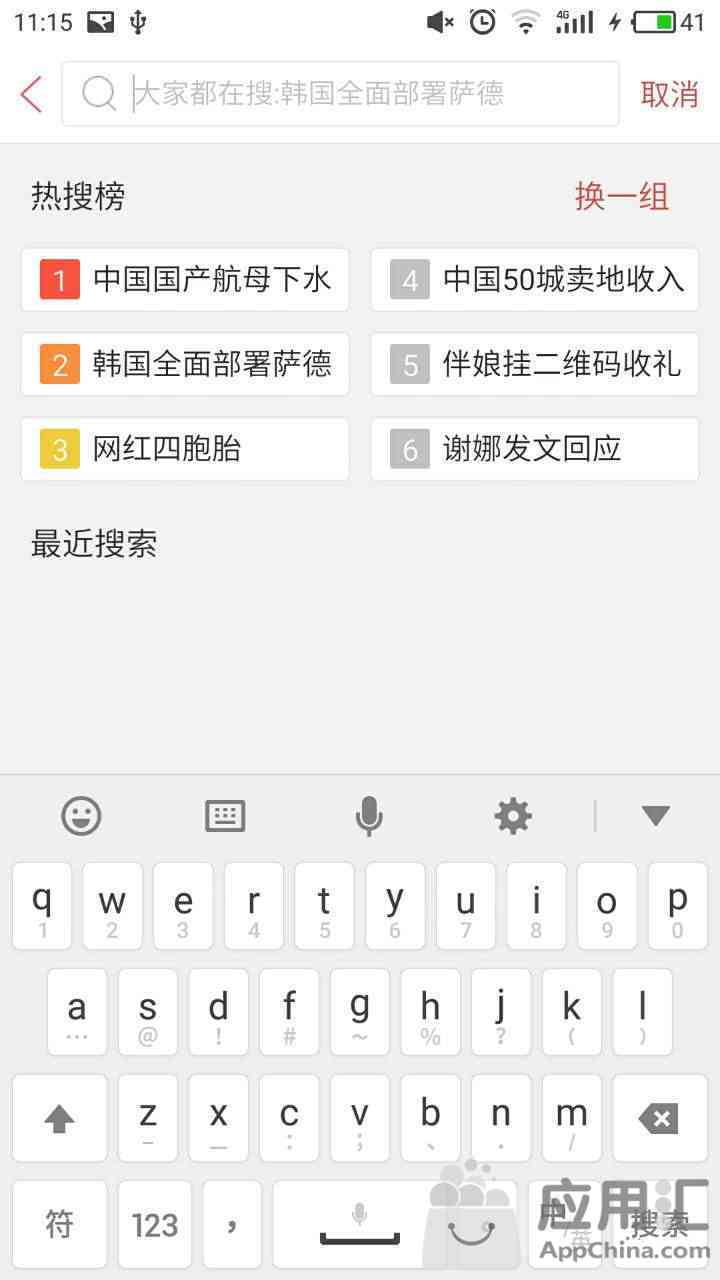Cancel the search with 取消
Viewport: 720px width, 1280px height.
click(670, 94)
